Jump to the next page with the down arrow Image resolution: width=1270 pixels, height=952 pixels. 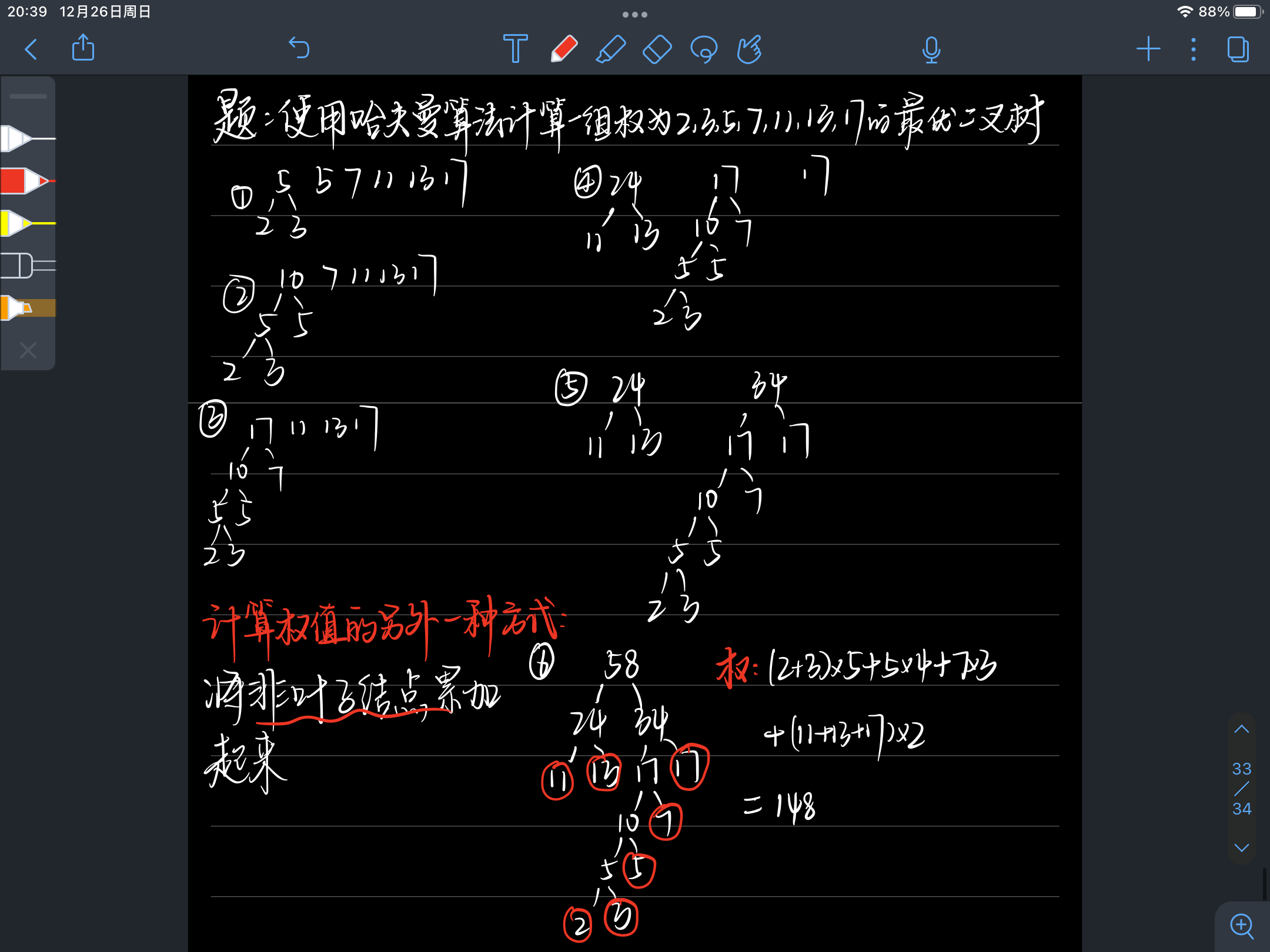point(1241,847)
